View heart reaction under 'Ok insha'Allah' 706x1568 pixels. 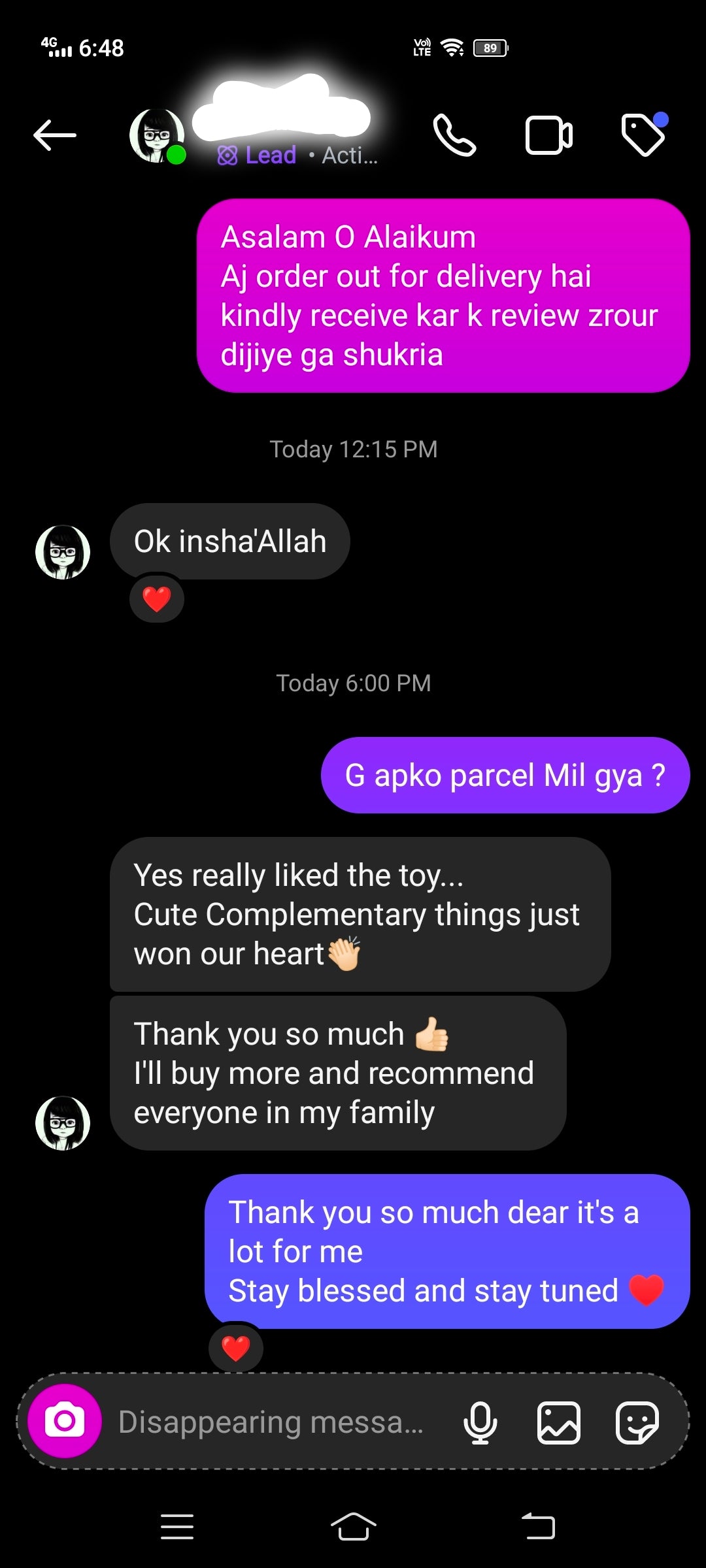[157, 598]
